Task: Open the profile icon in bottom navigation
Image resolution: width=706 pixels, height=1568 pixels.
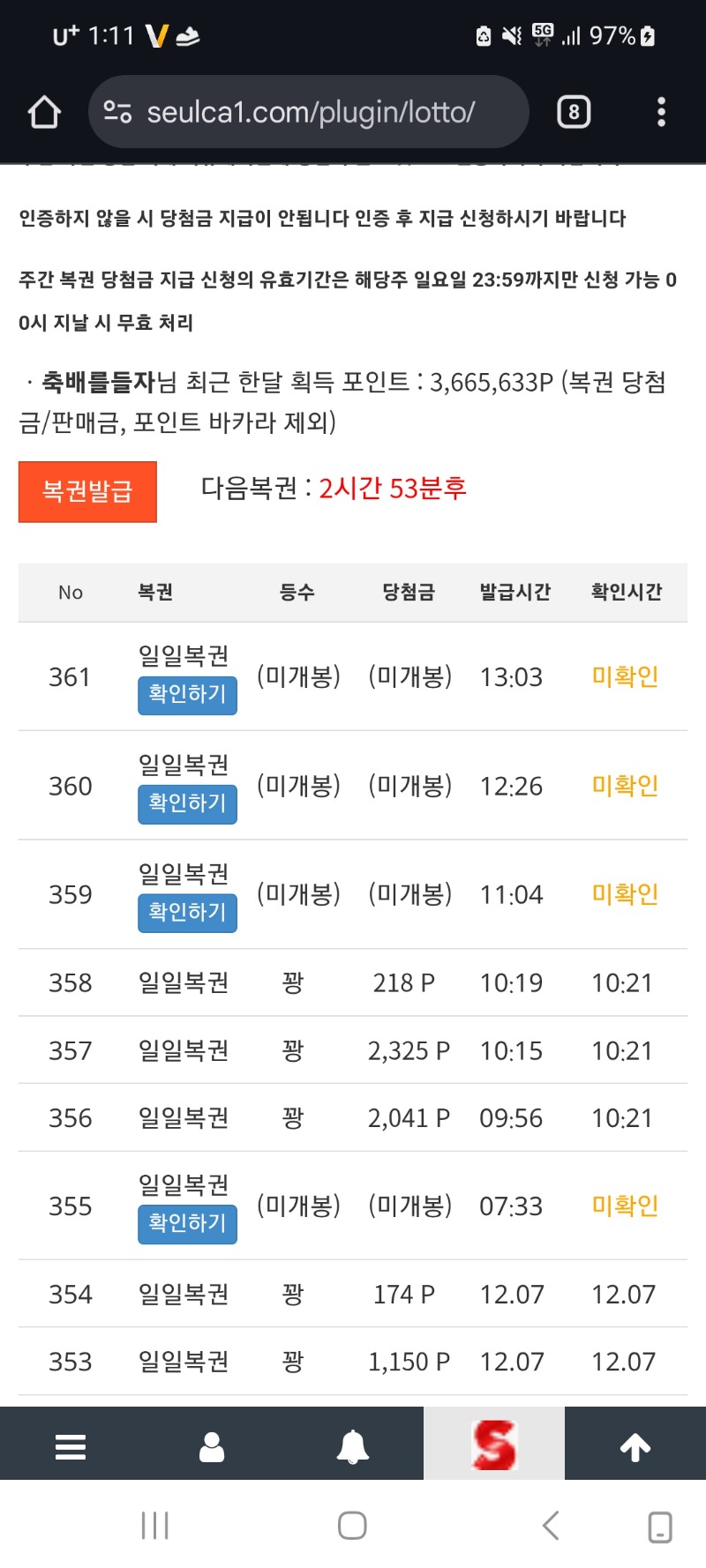Action: pos(212,1446)
